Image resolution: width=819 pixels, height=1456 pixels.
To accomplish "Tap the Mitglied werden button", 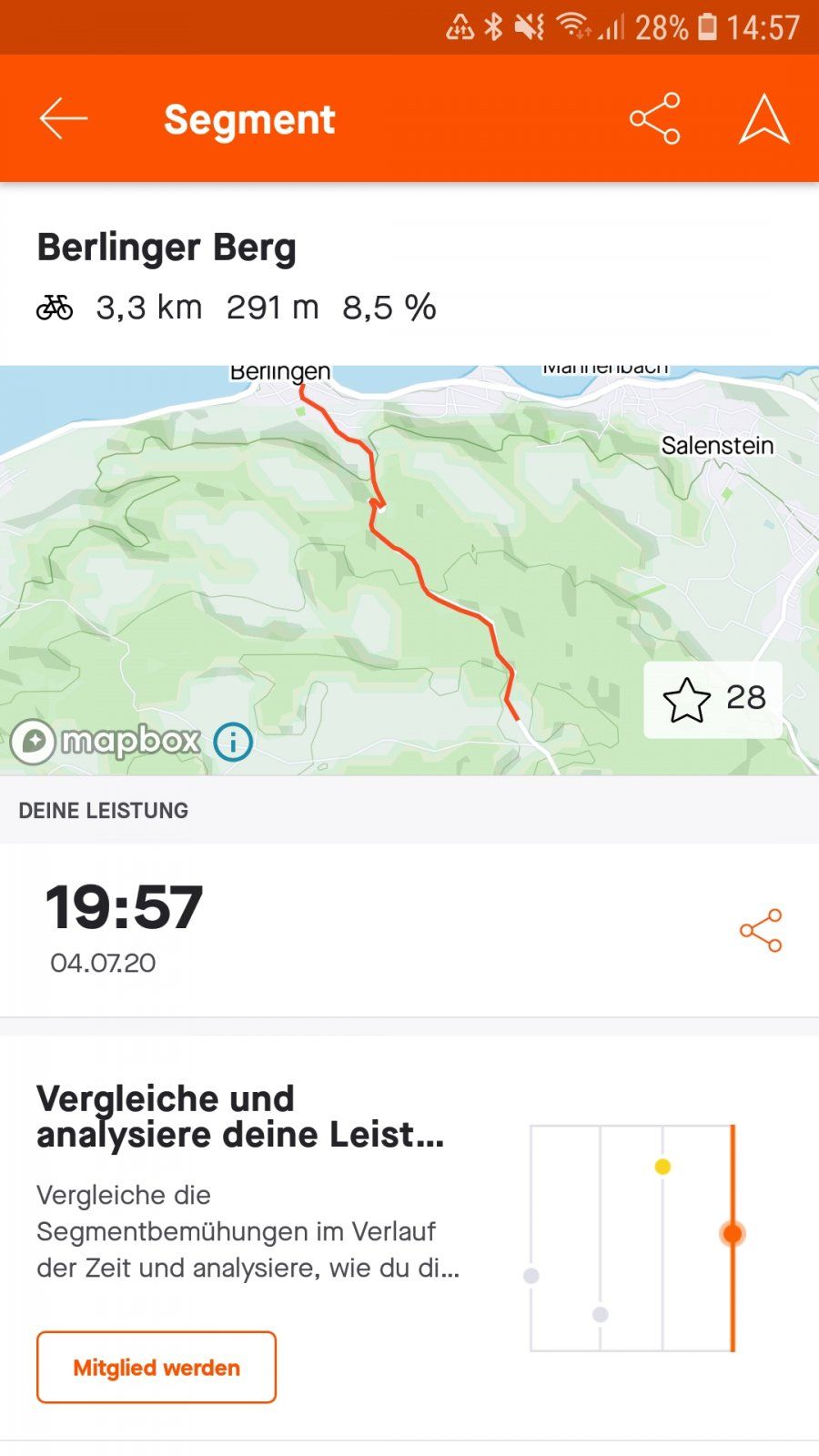I will (157, 1367).
